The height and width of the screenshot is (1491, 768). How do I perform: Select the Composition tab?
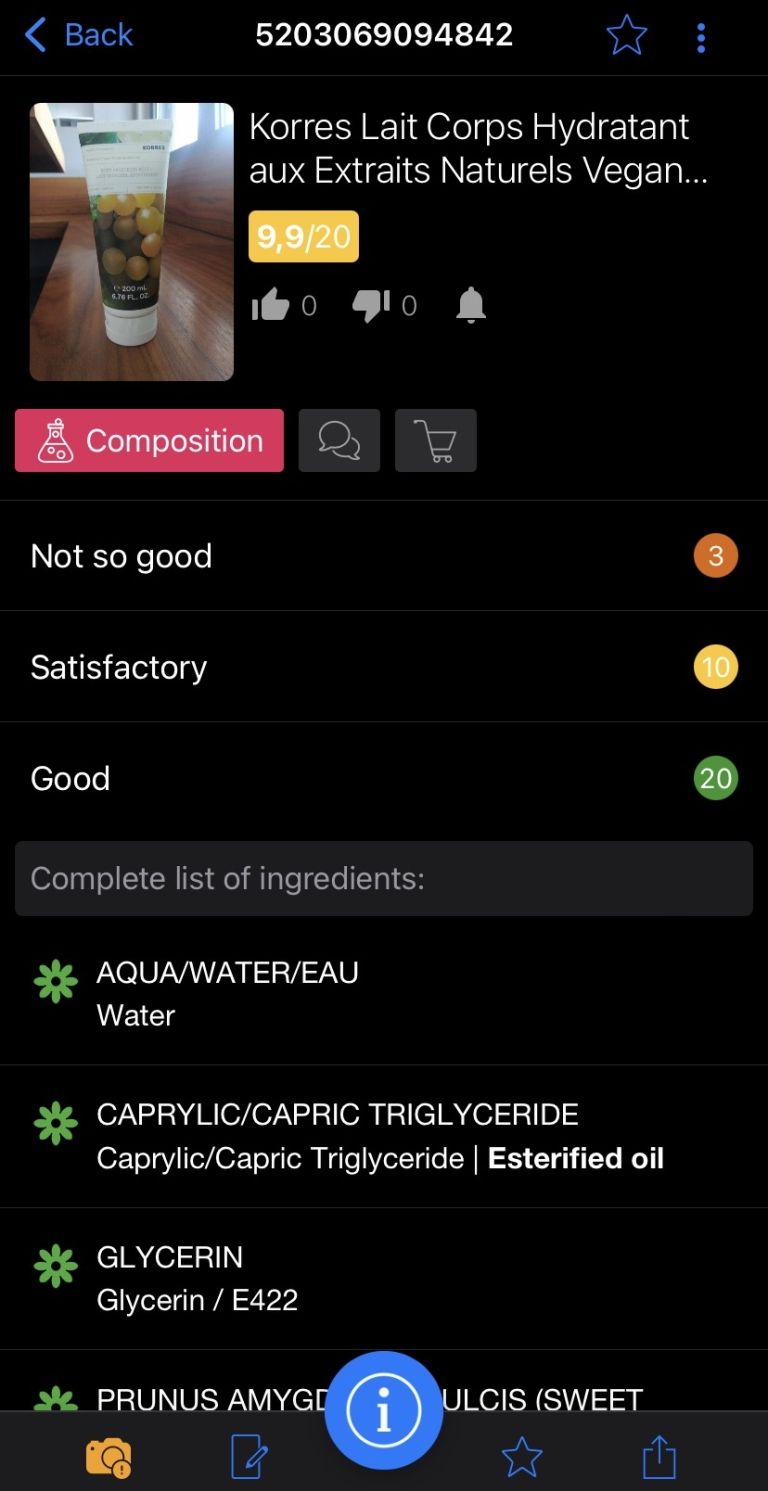[149, 440]
